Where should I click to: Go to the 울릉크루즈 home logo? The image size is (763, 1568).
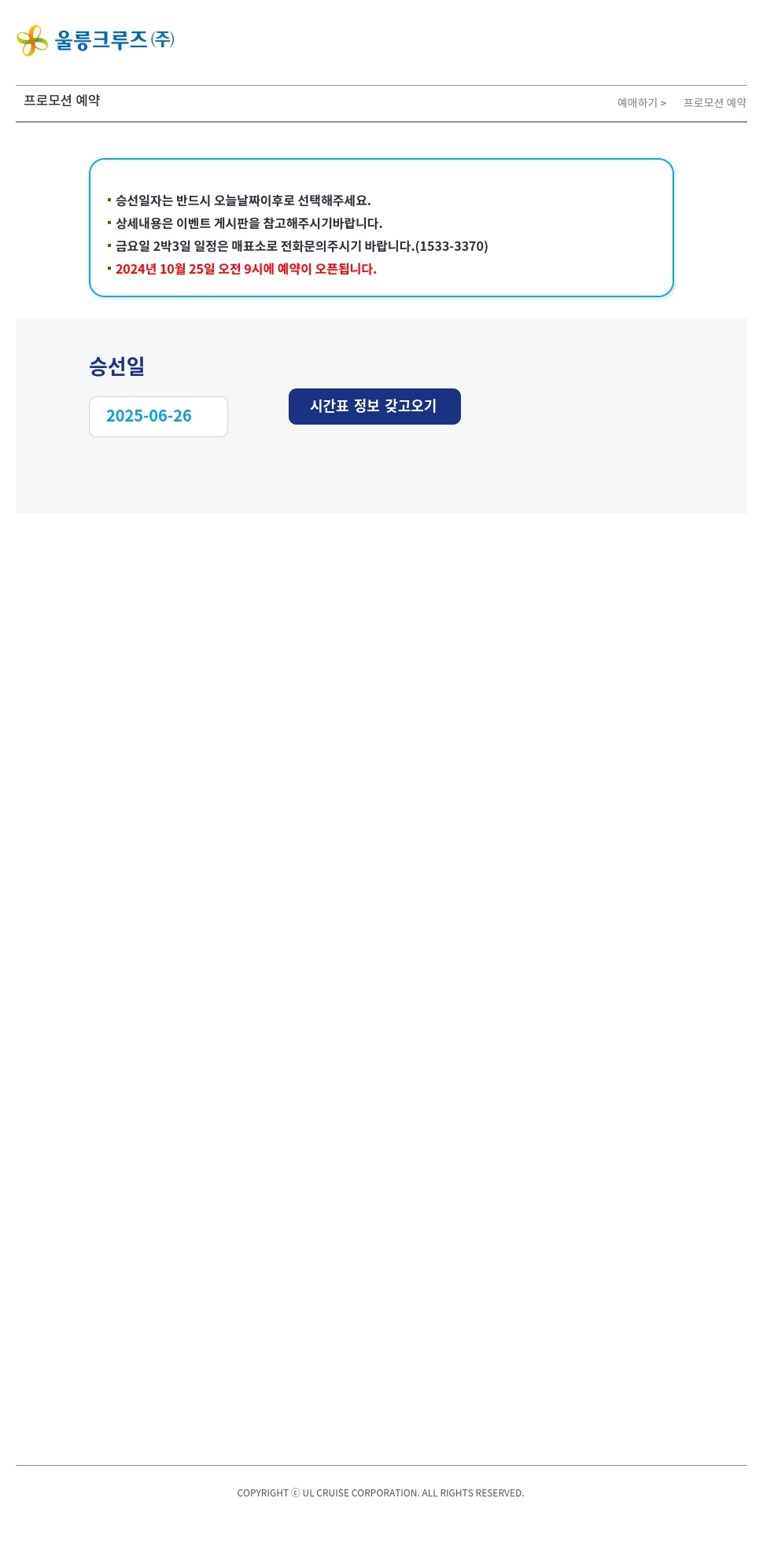pyautogui.click(x=95, y=40)
